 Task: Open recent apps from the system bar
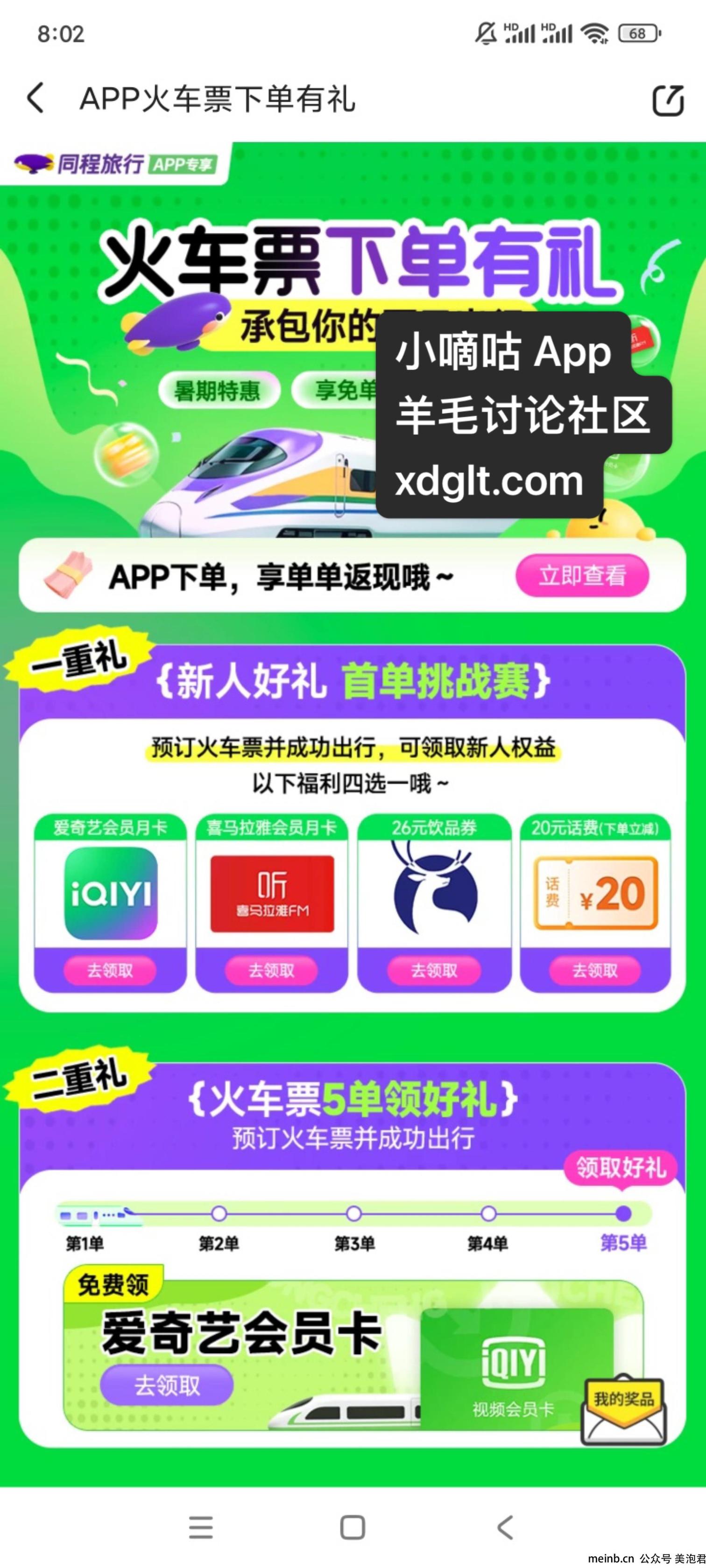[x=200, y=1526]
